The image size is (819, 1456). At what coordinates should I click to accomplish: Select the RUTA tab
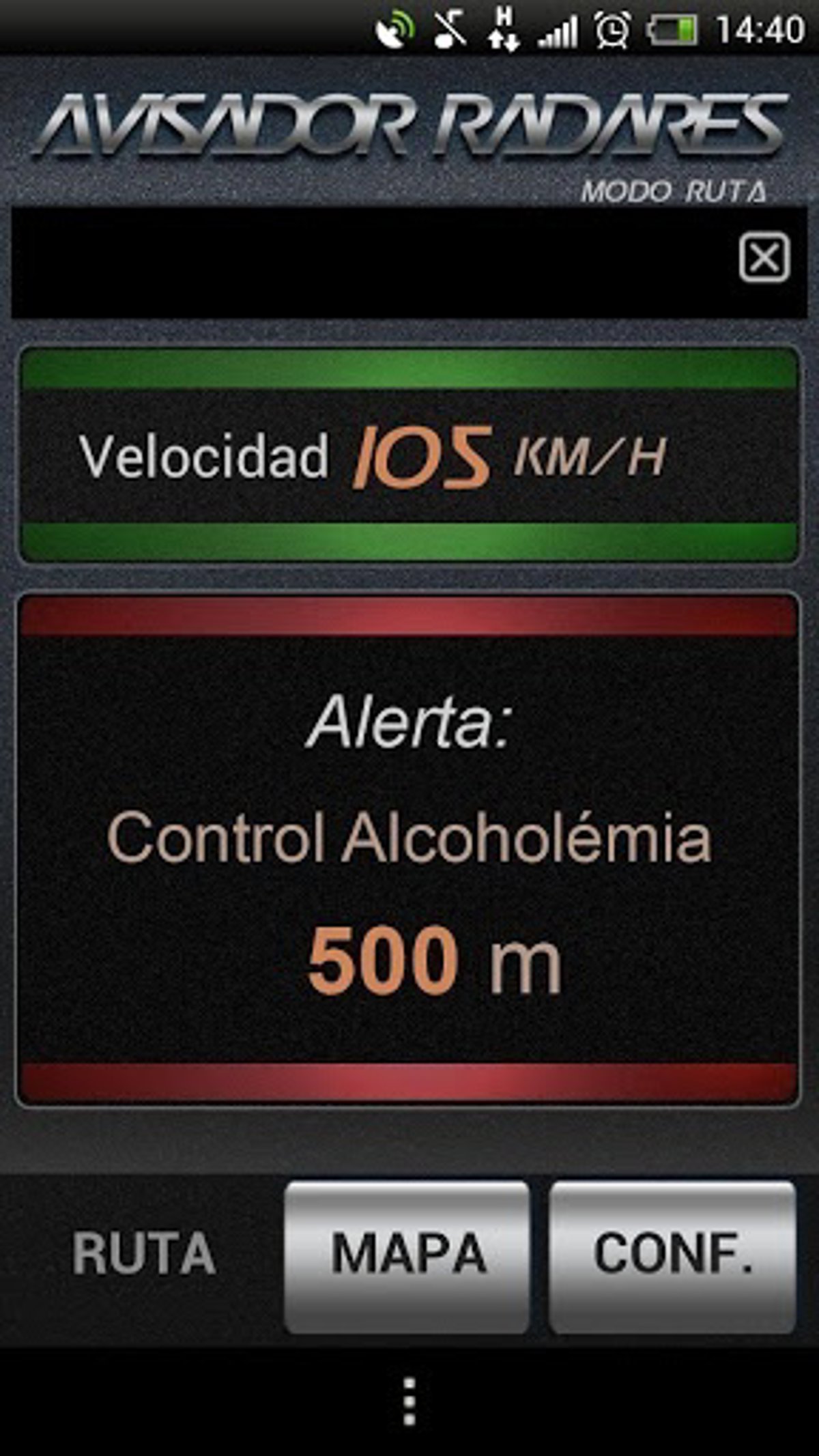pyautogui.click(x=143, y=1254)
